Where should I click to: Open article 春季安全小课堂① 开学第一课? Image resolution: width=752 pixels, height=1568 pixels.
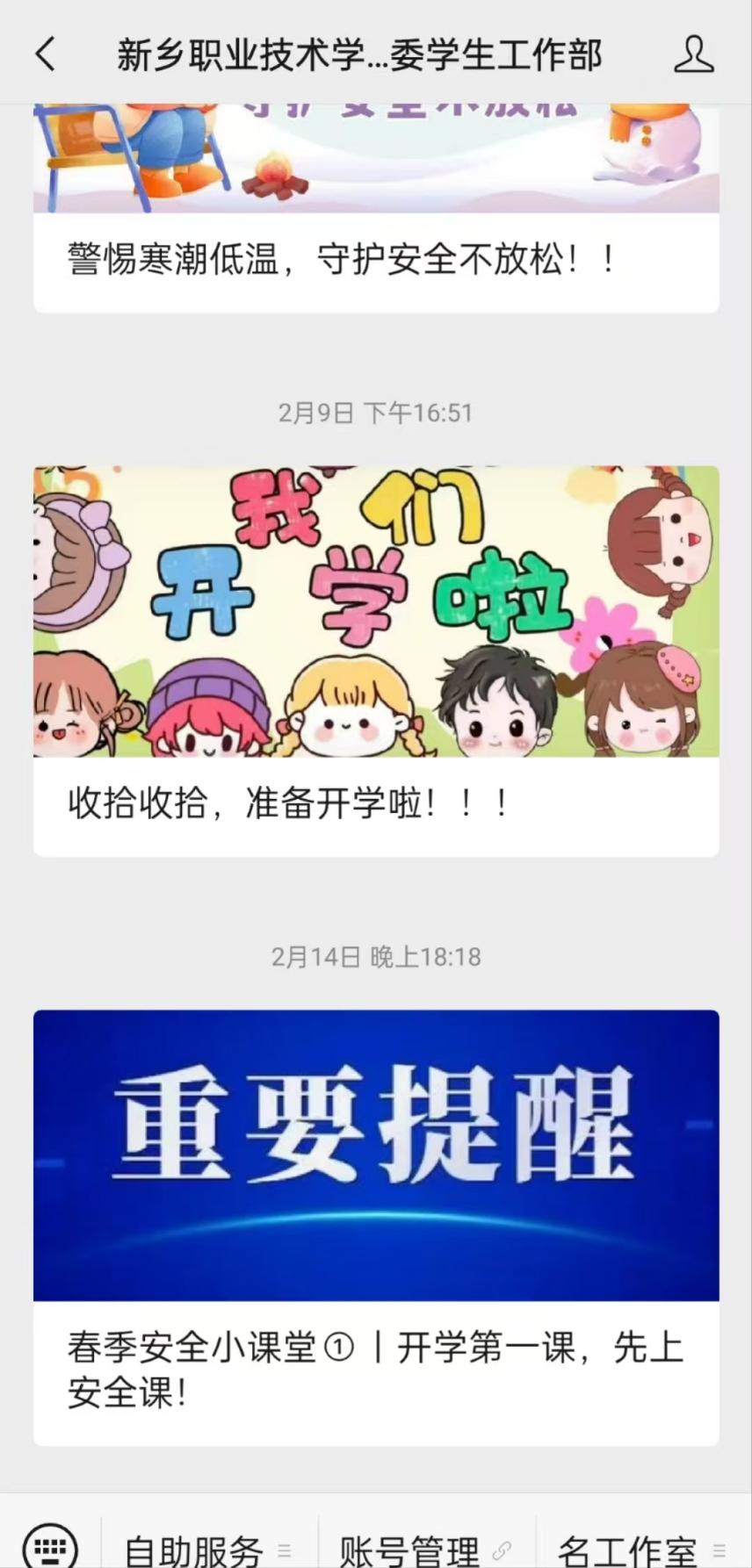point(375,1368)
